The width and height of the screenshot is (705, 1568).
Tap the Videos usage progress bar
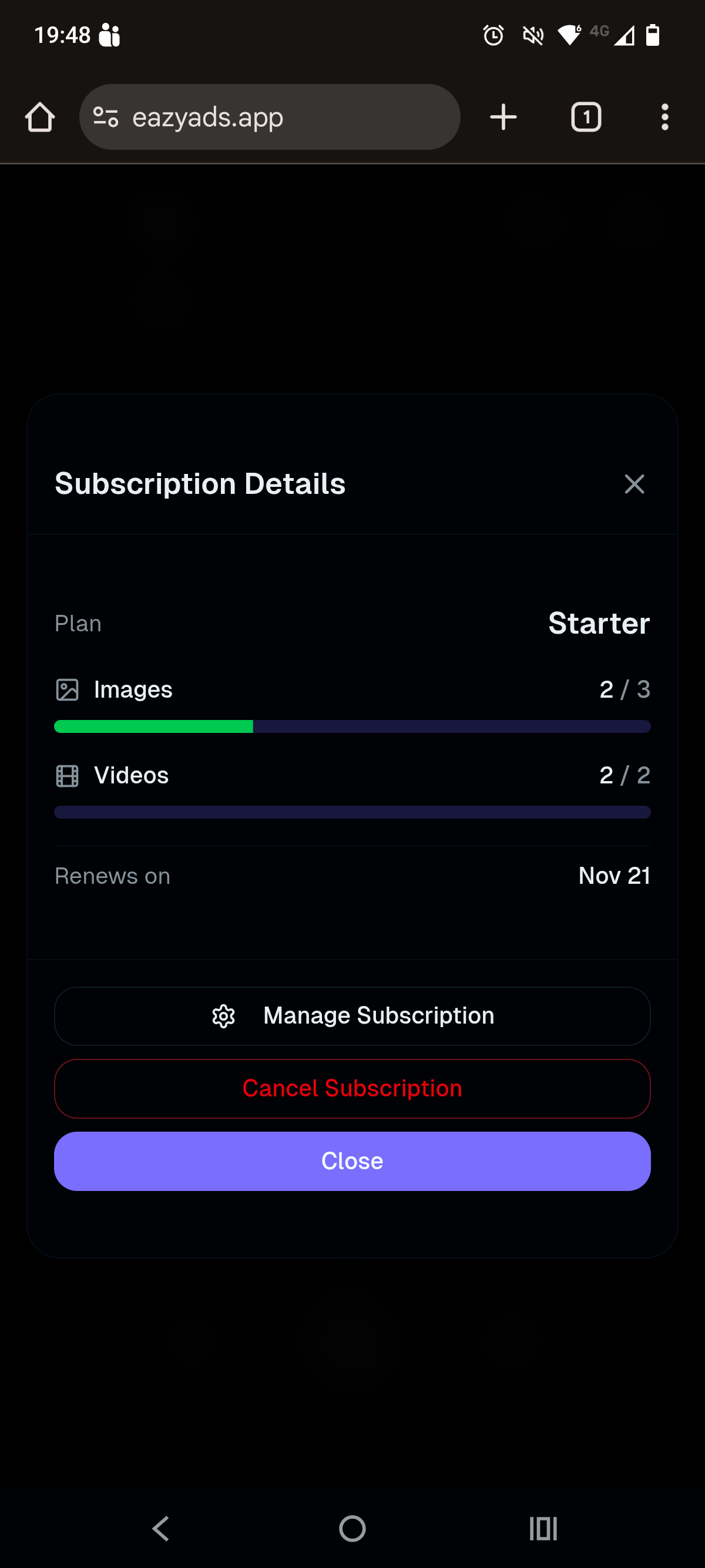point(352,812)
